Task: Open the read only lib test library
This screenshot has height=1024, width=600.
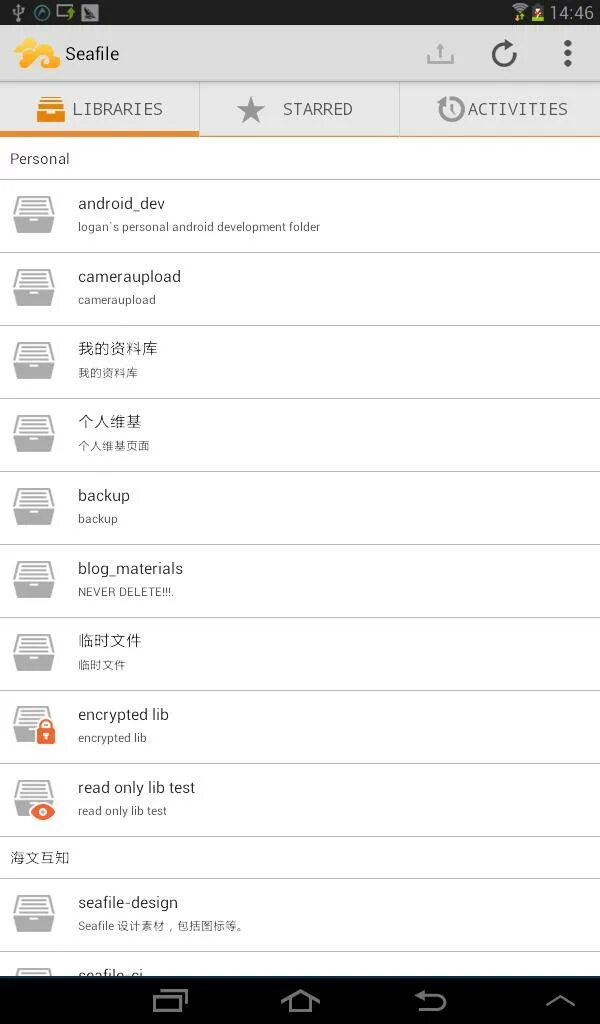Action: click(x=300, y=799)
